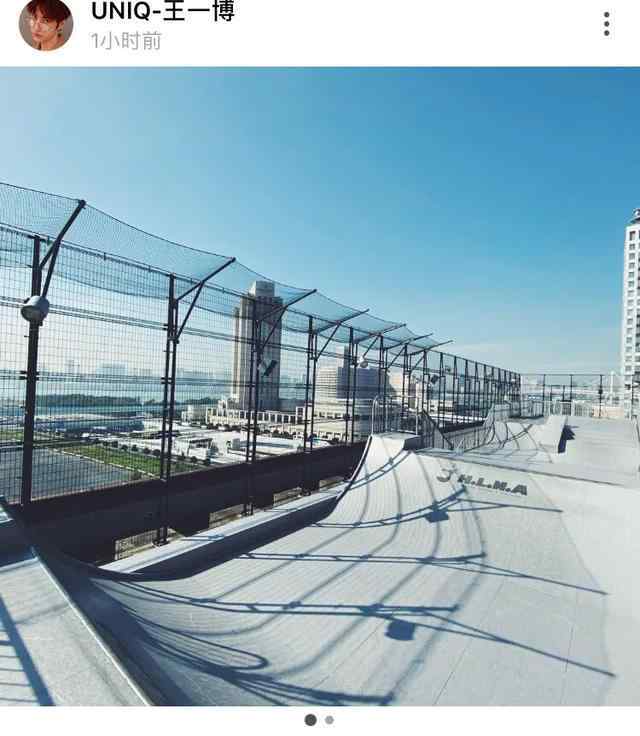Open the post's three-dot overflow menu
The height and width of the screenshot is (736, 640).
pos(606,24)
